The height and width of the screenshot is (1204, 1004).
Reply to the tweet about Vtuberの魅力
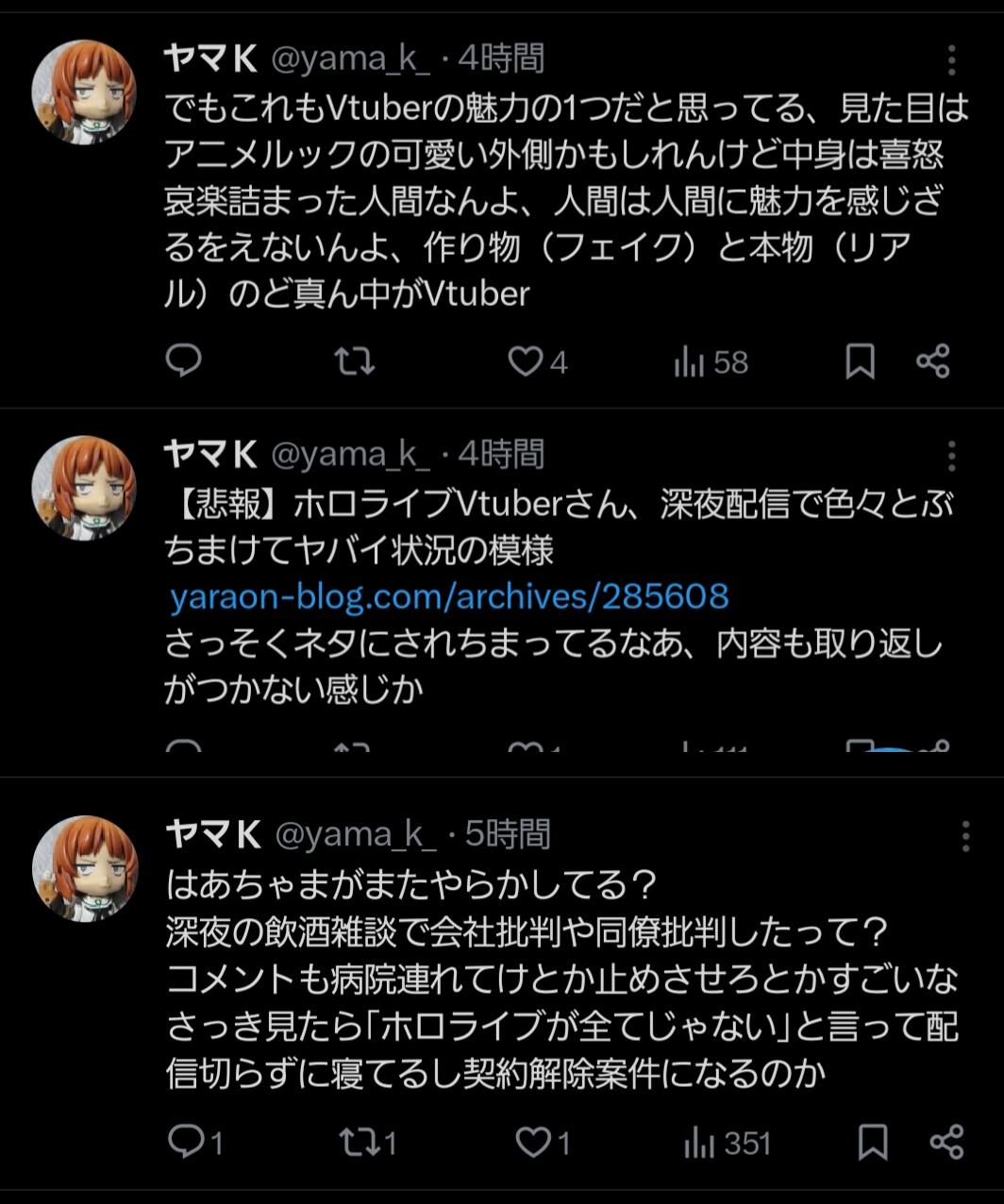pos(184,360)
